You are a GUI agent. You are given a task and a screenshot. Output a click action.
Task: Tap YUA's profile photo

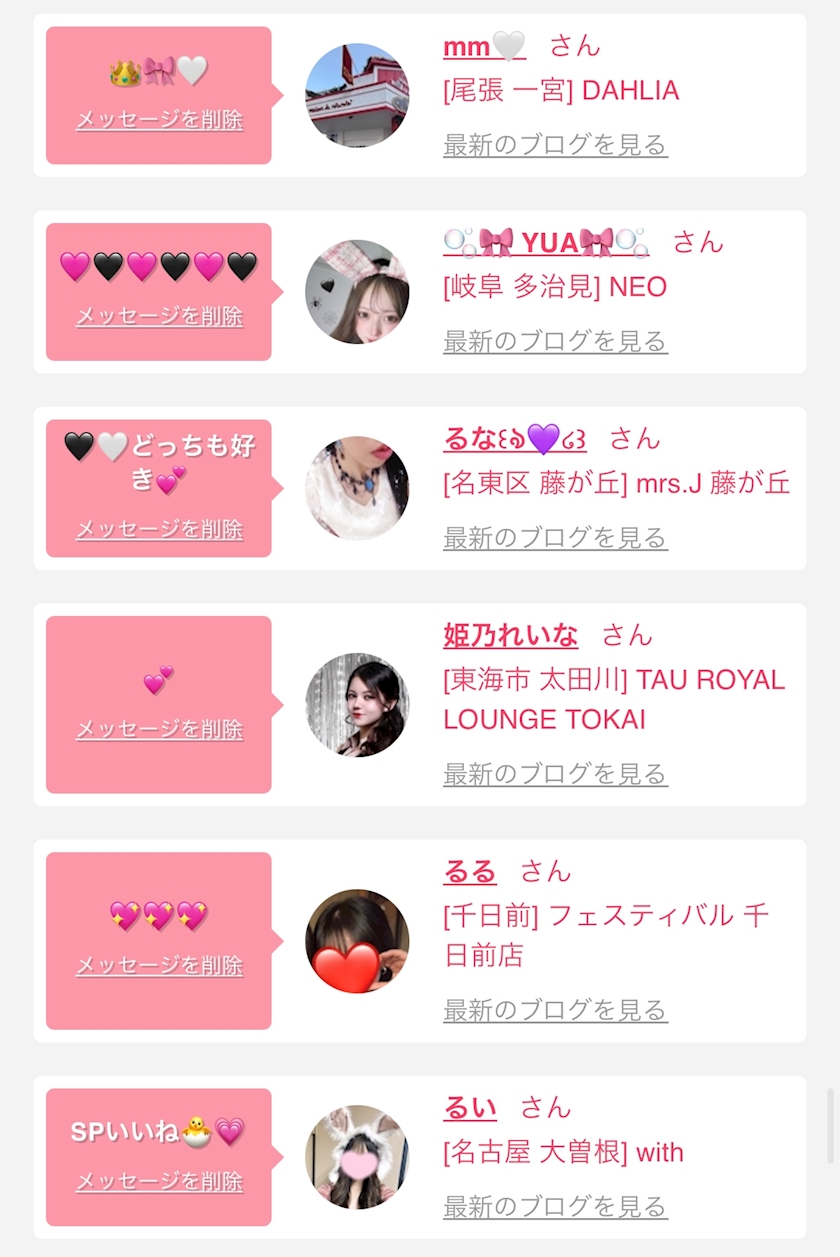pos(357,292)
